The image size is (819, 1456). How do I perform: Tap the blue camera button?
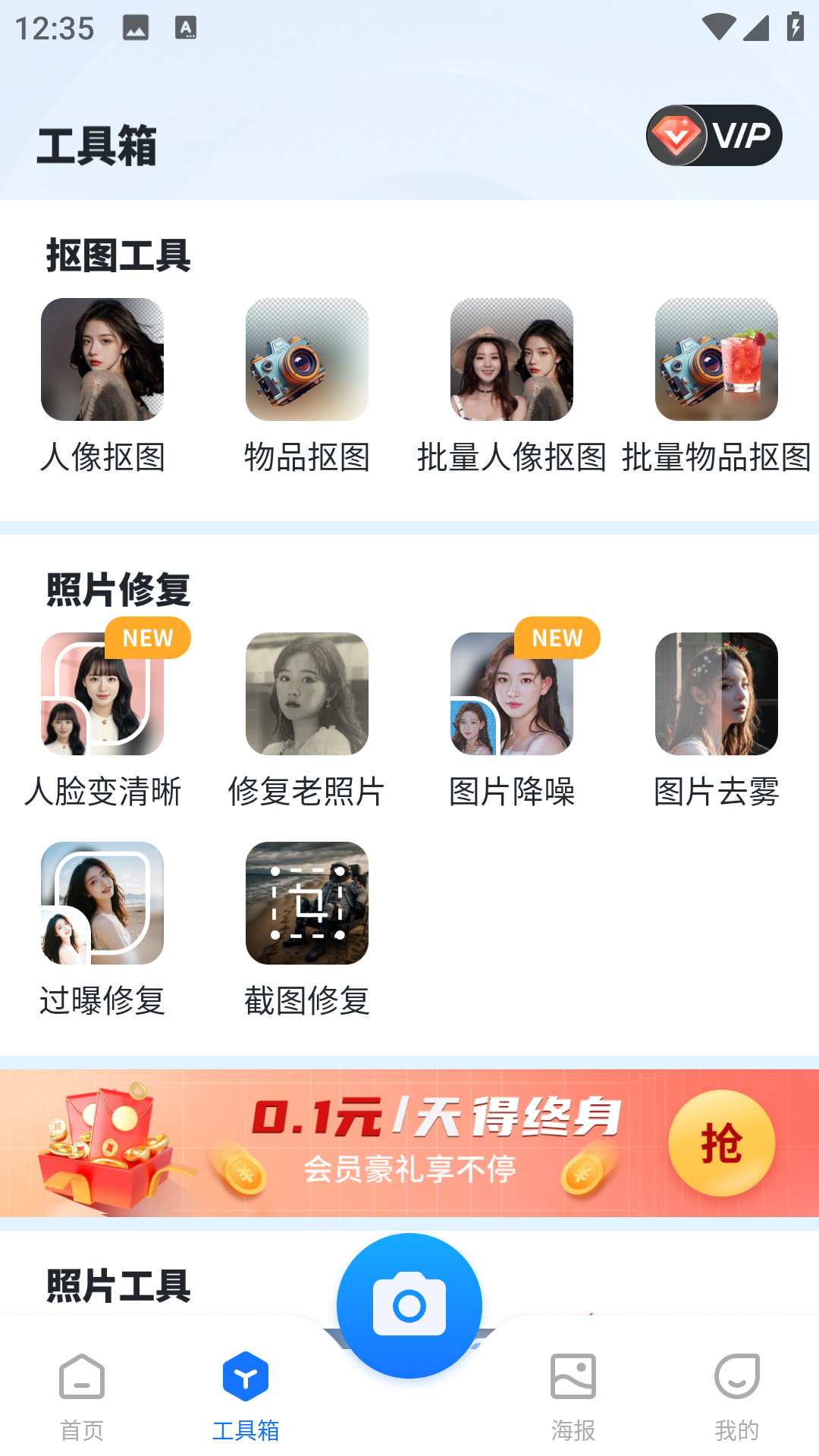(x=409, y=1306)
